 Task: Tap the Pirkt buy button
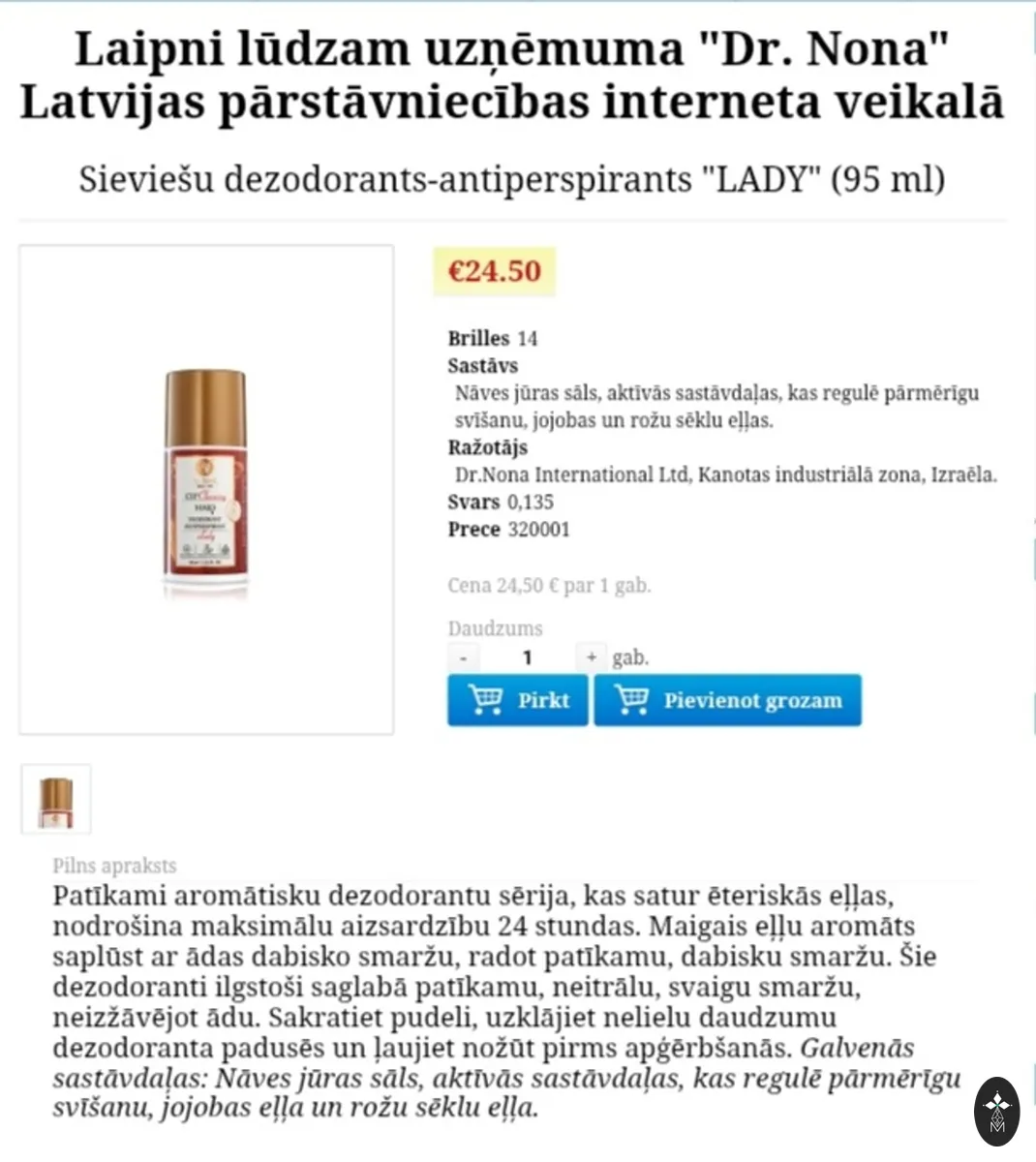[517, 700]
